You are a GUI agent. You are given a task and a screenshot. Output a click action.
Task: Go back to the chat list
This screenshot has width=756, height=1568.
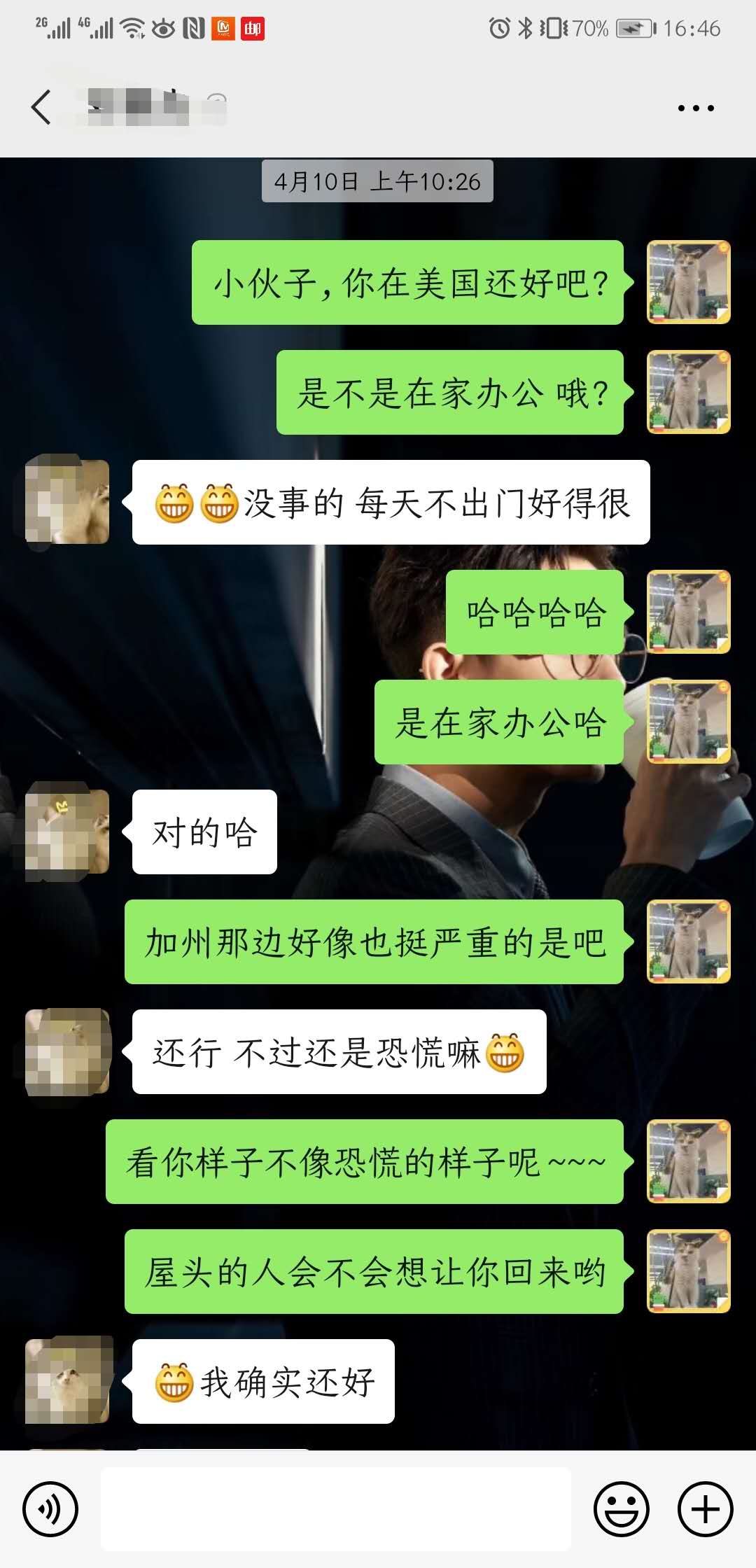click(x=41, y=108)
